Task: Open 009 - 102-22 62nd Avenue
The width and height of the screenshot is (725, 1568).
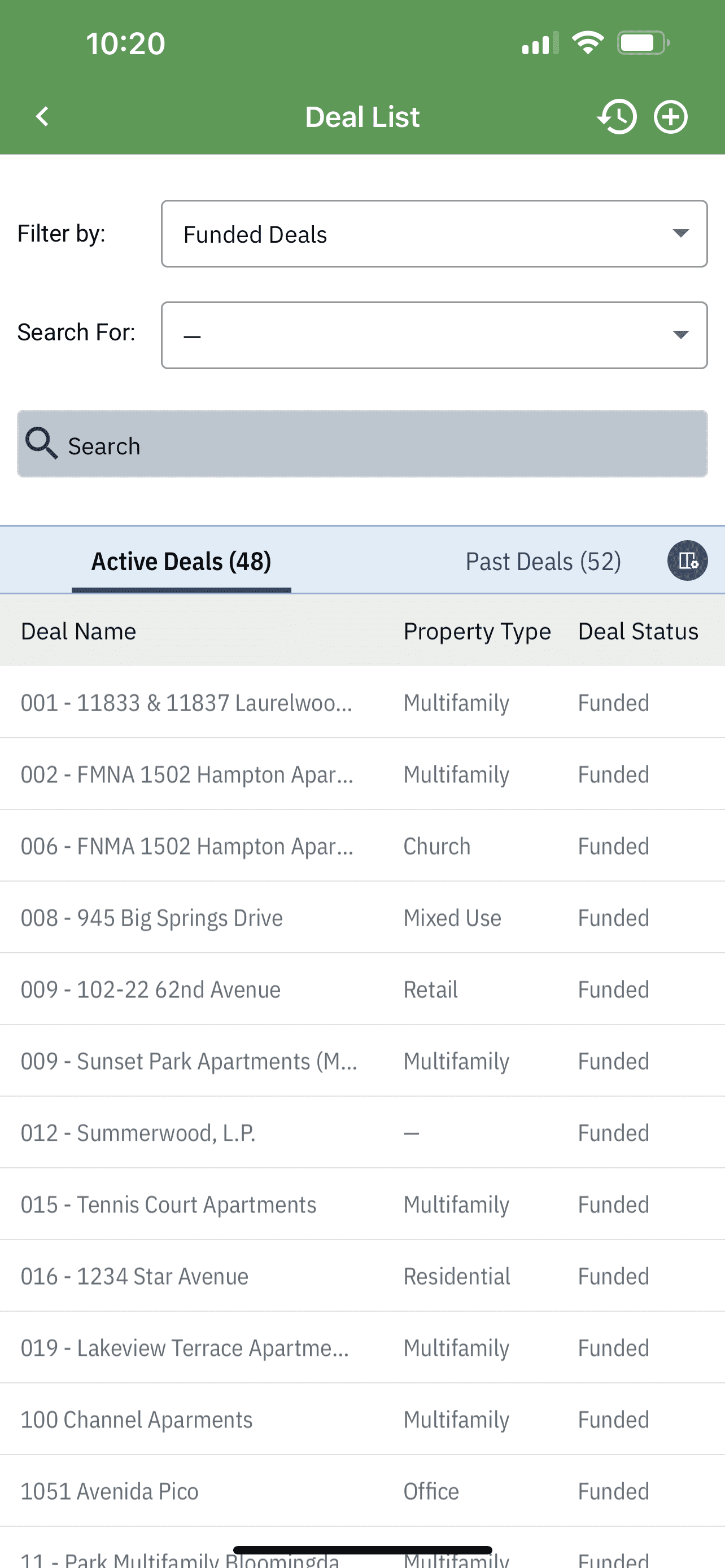Action: click(362, 990)
